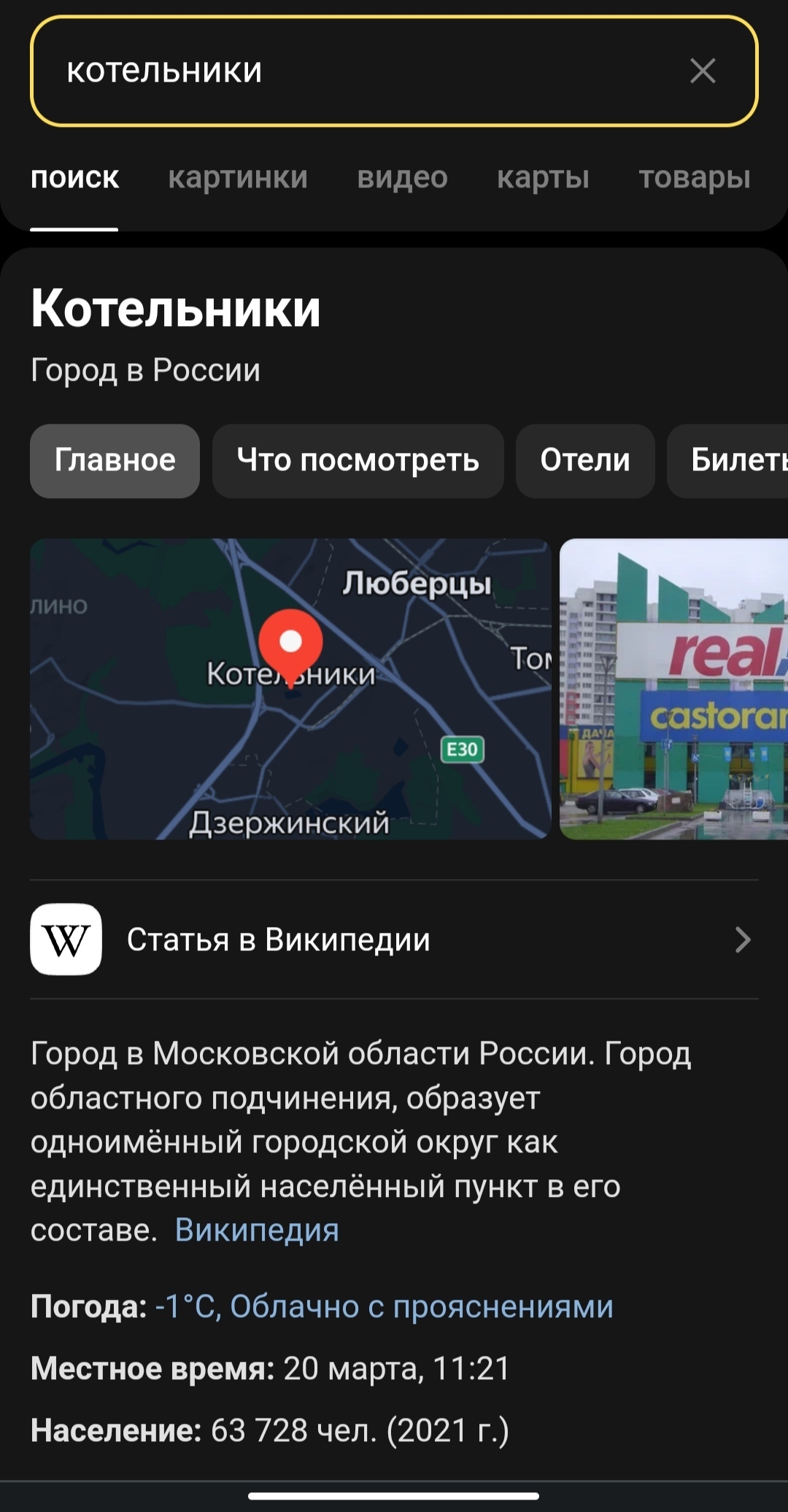
Task: Select the Главное chip
Action: (115, 461)
